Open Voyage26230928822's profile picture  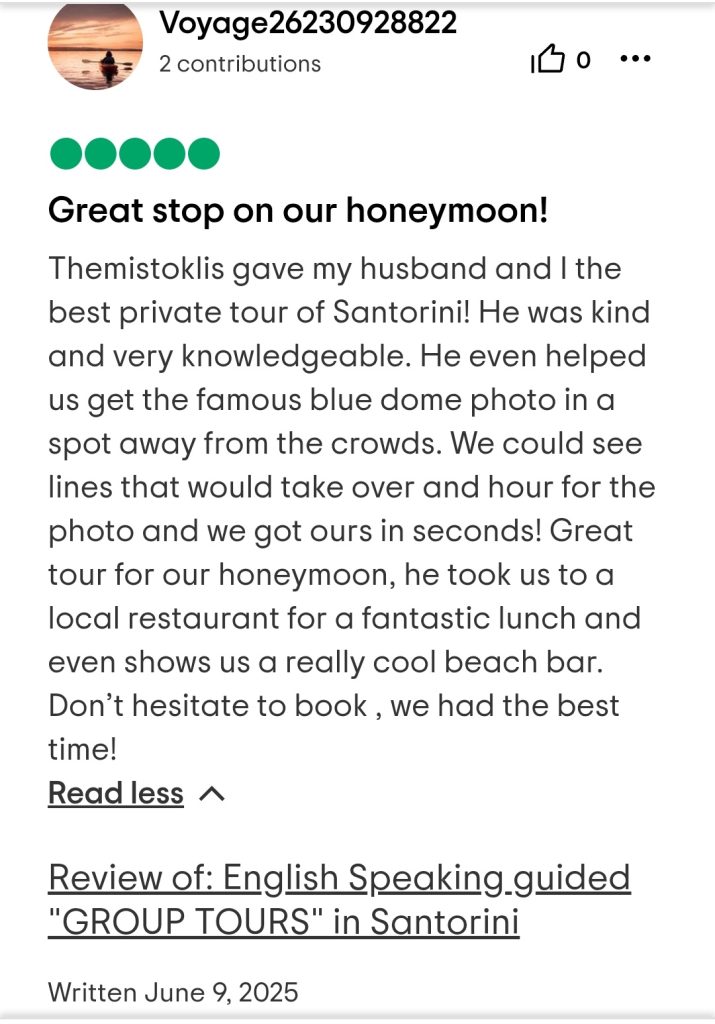pyautogui.click(x=95, y=45)
